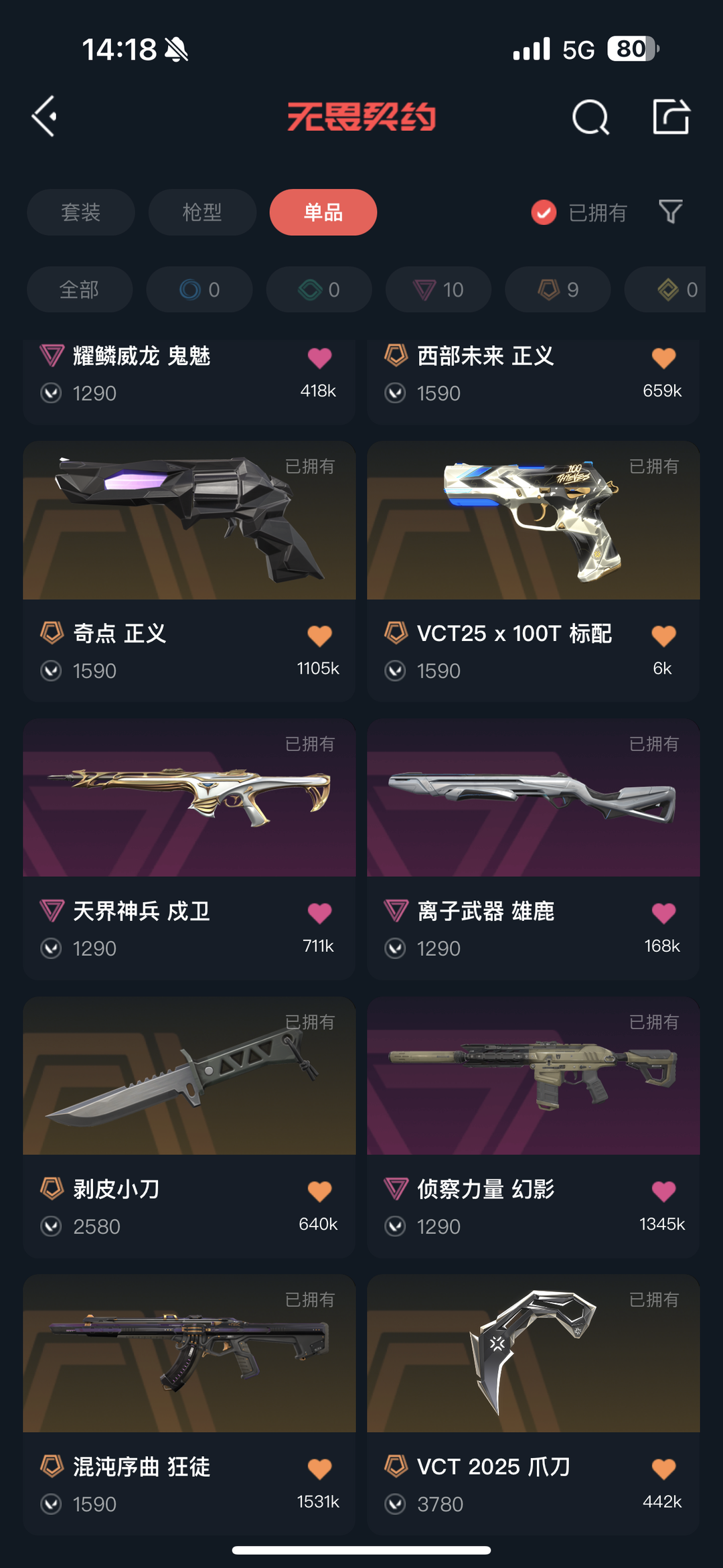The height and width of the screenshot is (1568, 723).
Task: Open the 天界神兵 戍卫 skin card
Action: (x=189, y=849)
